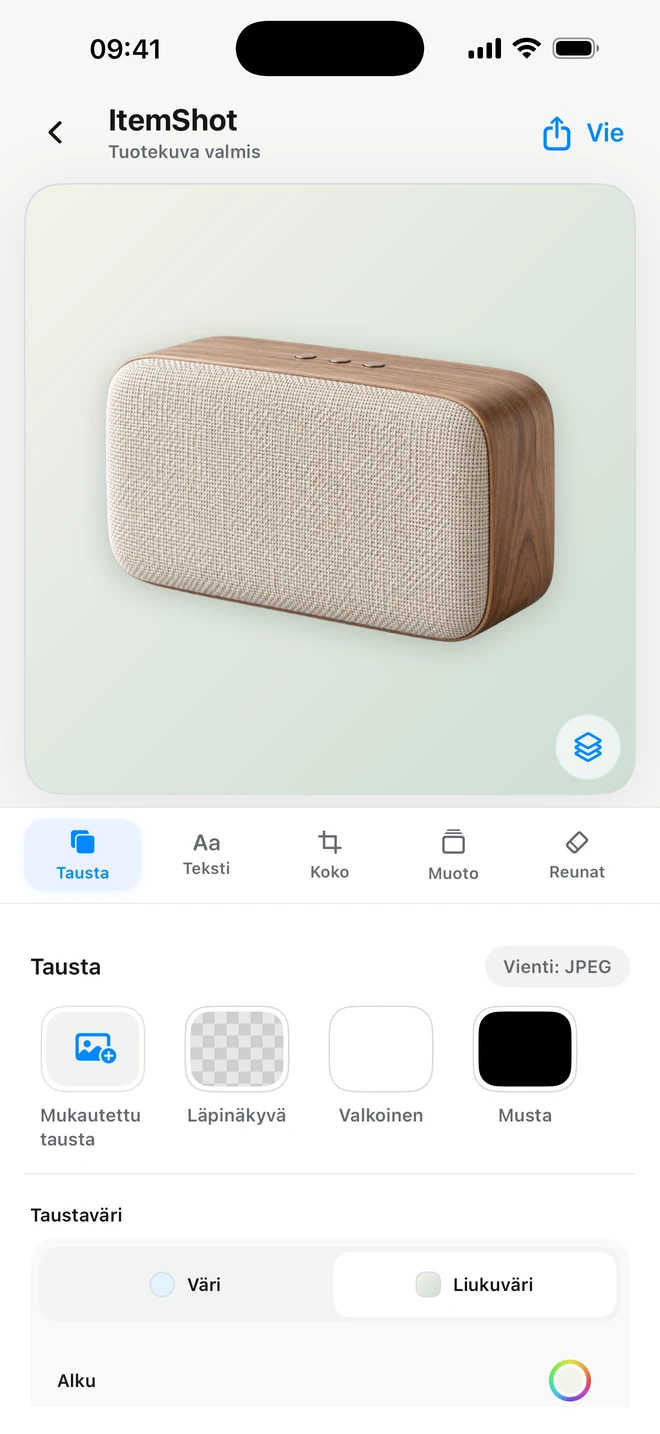
Task: Tap the Vie export button
Action: pos(583,133)
